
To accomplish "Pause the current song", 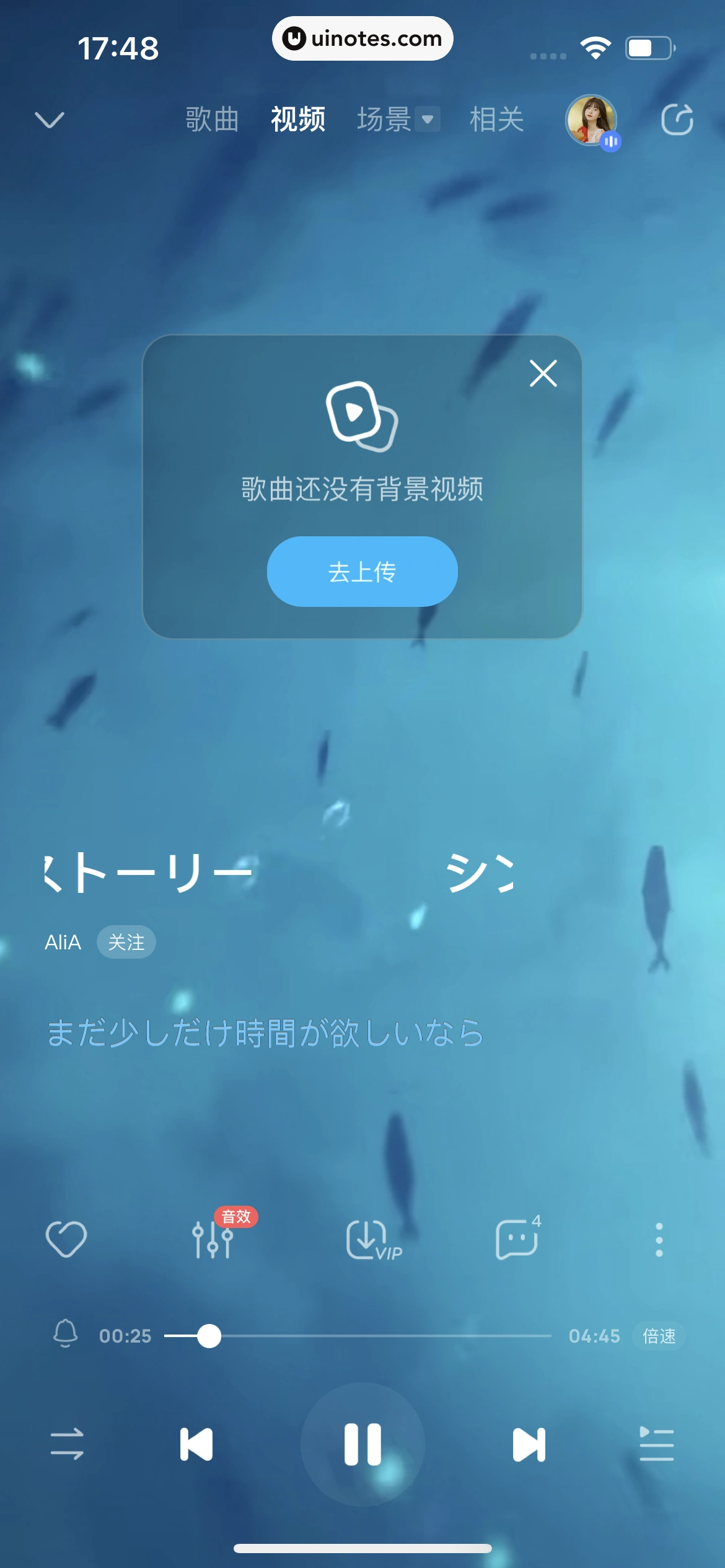I will tap(362, 1444).
